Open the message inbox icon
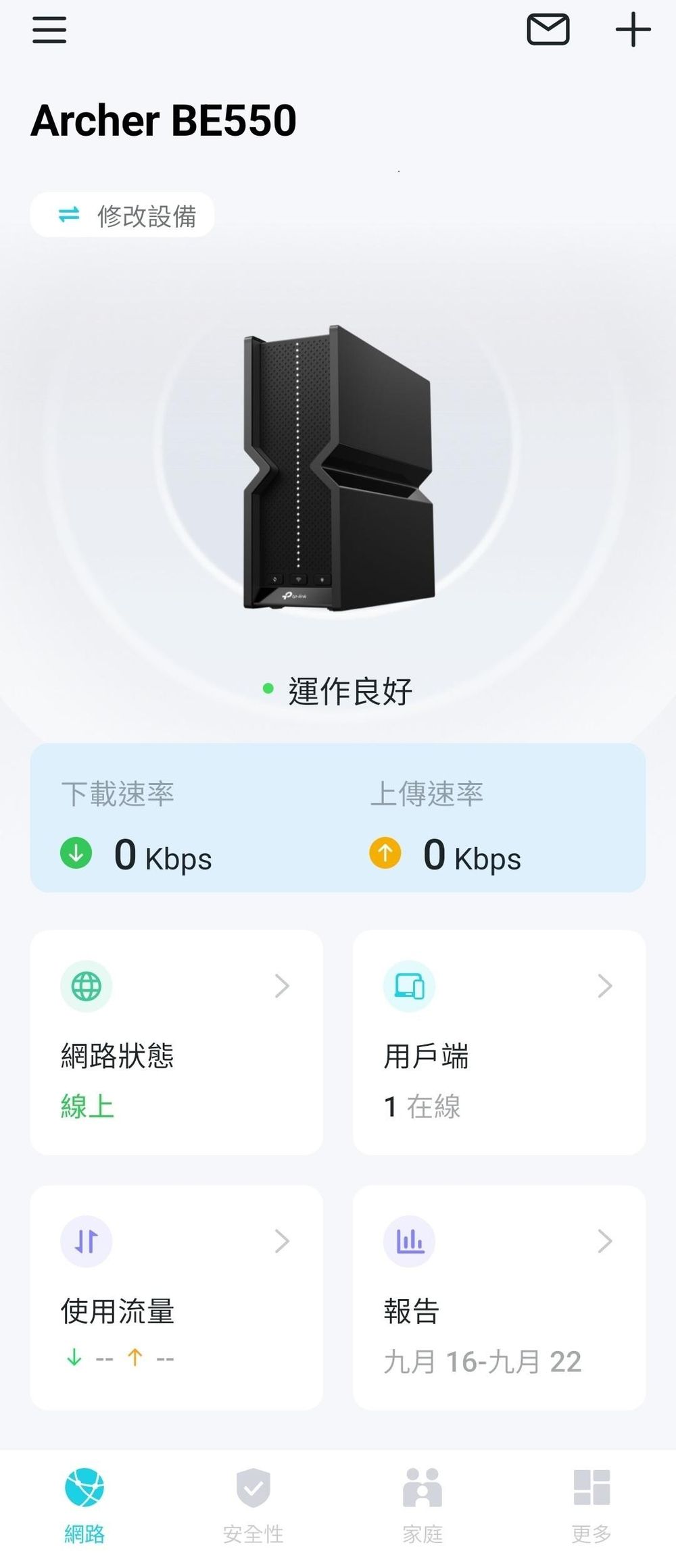676x1568 pixels. point(549,30)
